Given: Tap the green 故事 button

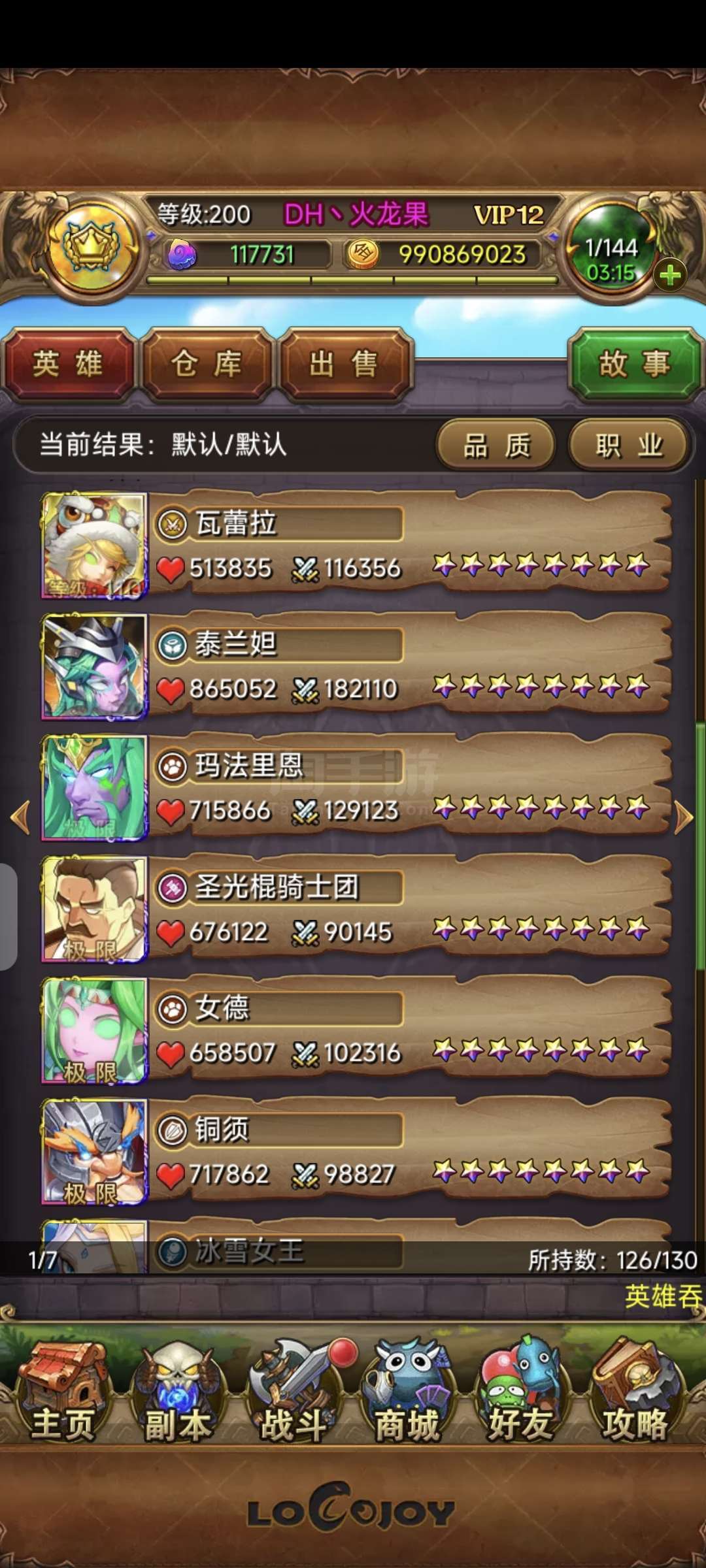Looking at the screenshot, I should click(635, 364).
